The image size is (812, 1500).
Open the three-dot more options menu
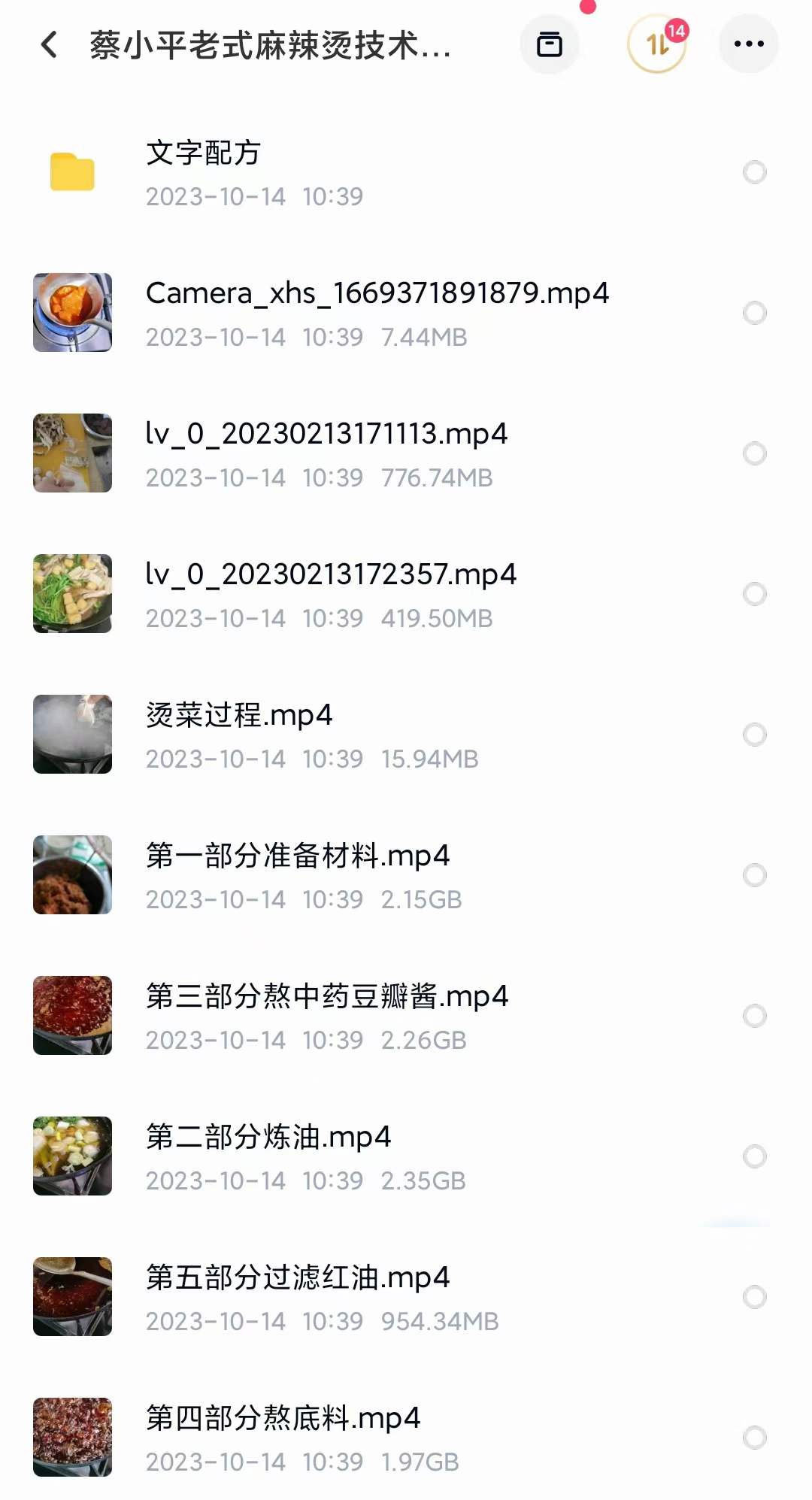click(x=747, y=44)
